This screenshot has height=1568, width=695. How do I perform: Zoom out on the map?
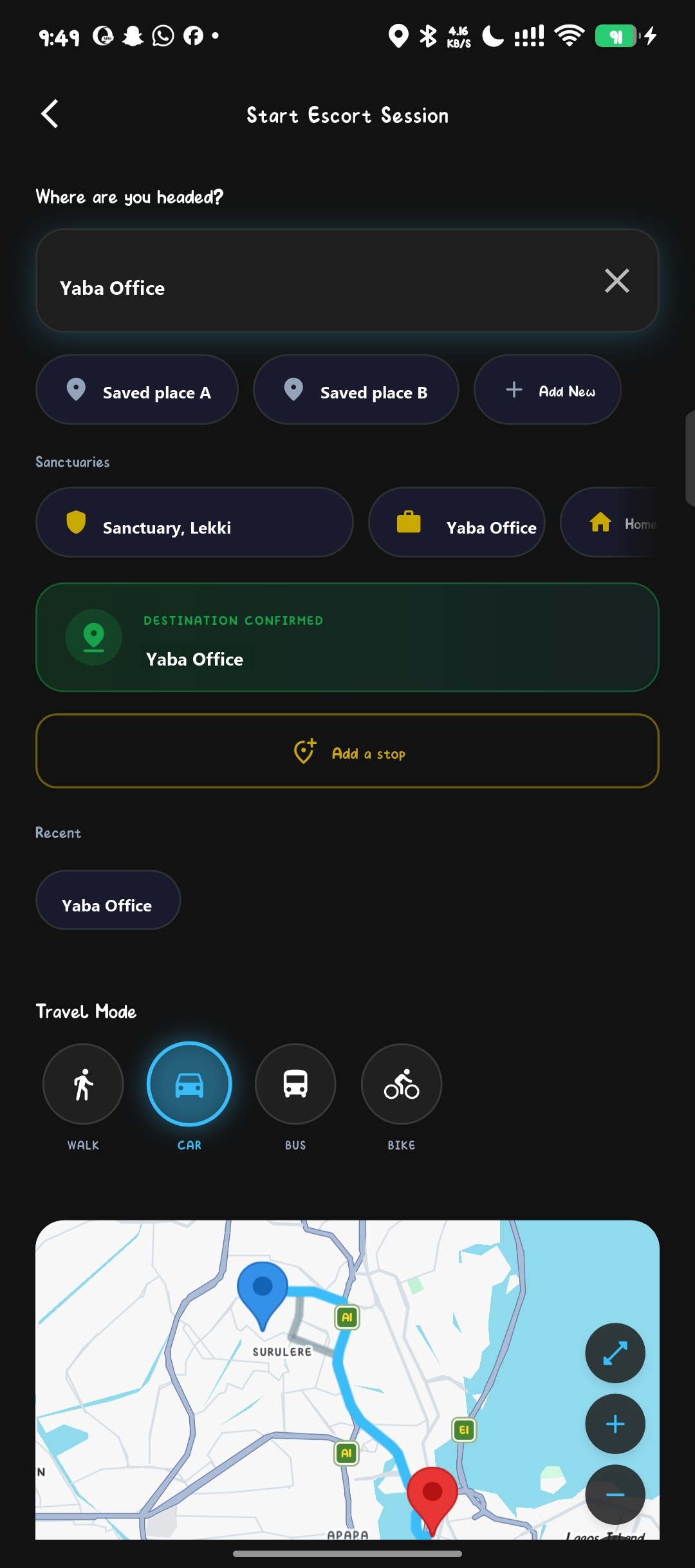coord(615,1495)
